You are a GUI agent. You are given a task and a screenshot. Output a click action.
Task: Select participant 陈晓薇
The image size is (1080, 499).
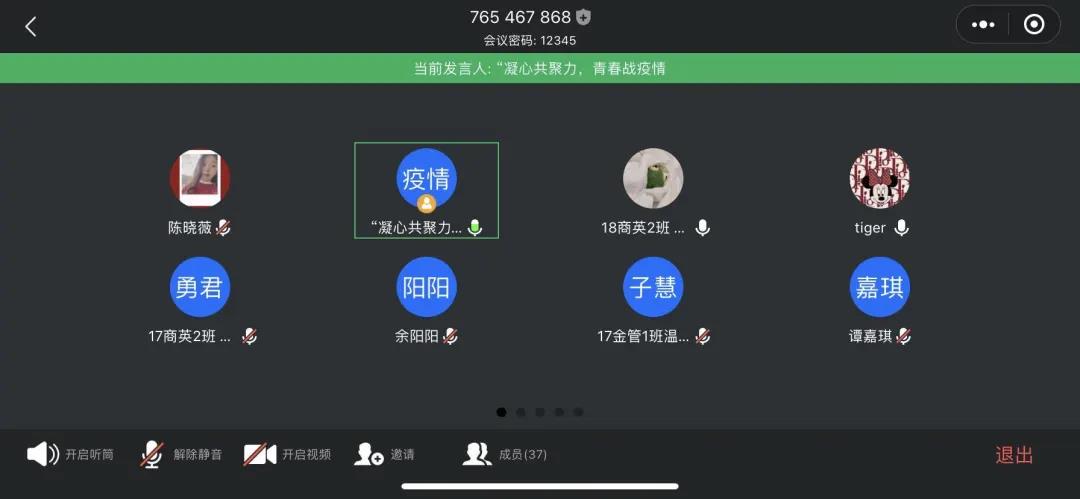199,179
